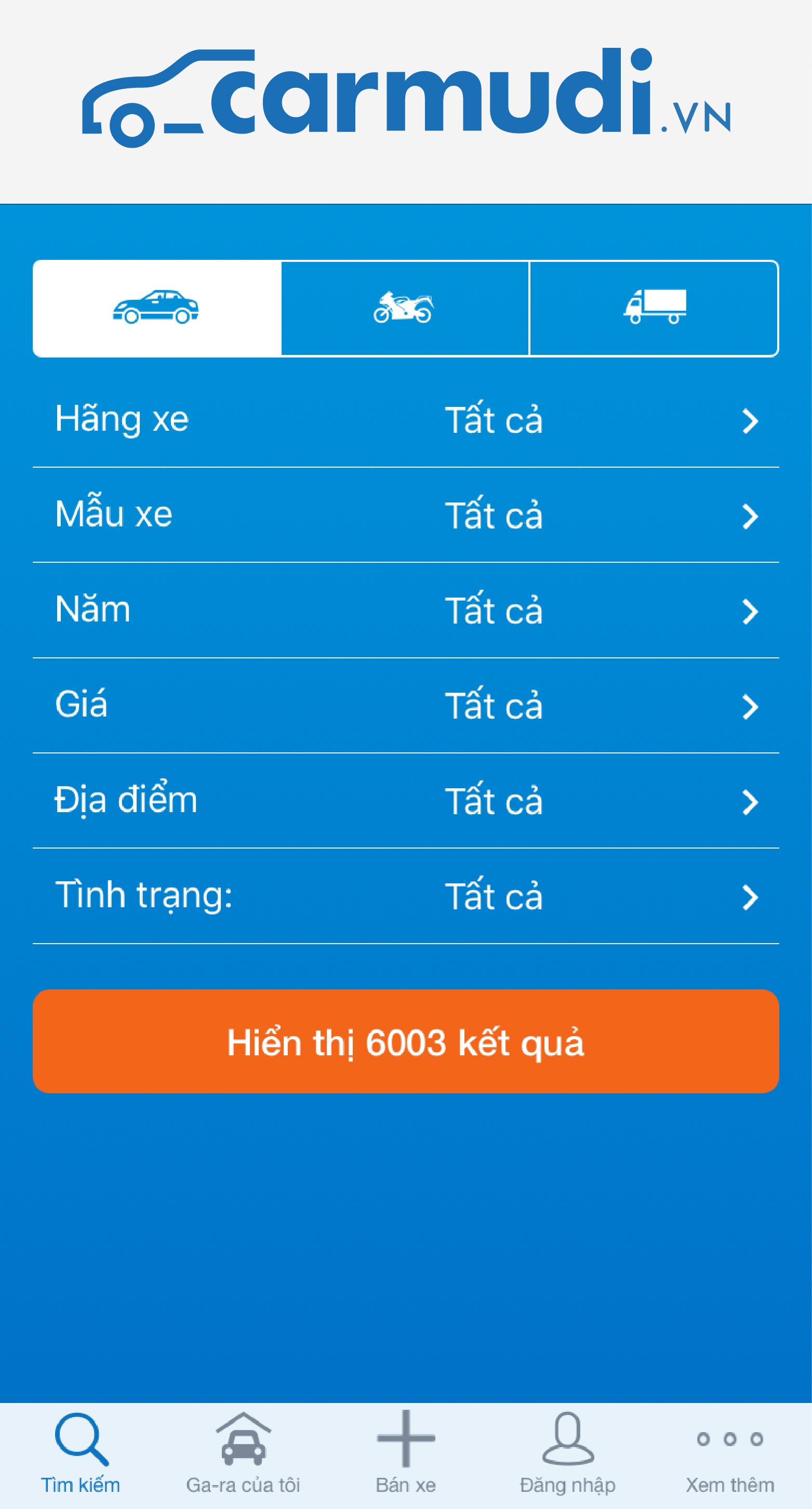Set the Giá price range
812x1509 pixels.
[405, 705]
